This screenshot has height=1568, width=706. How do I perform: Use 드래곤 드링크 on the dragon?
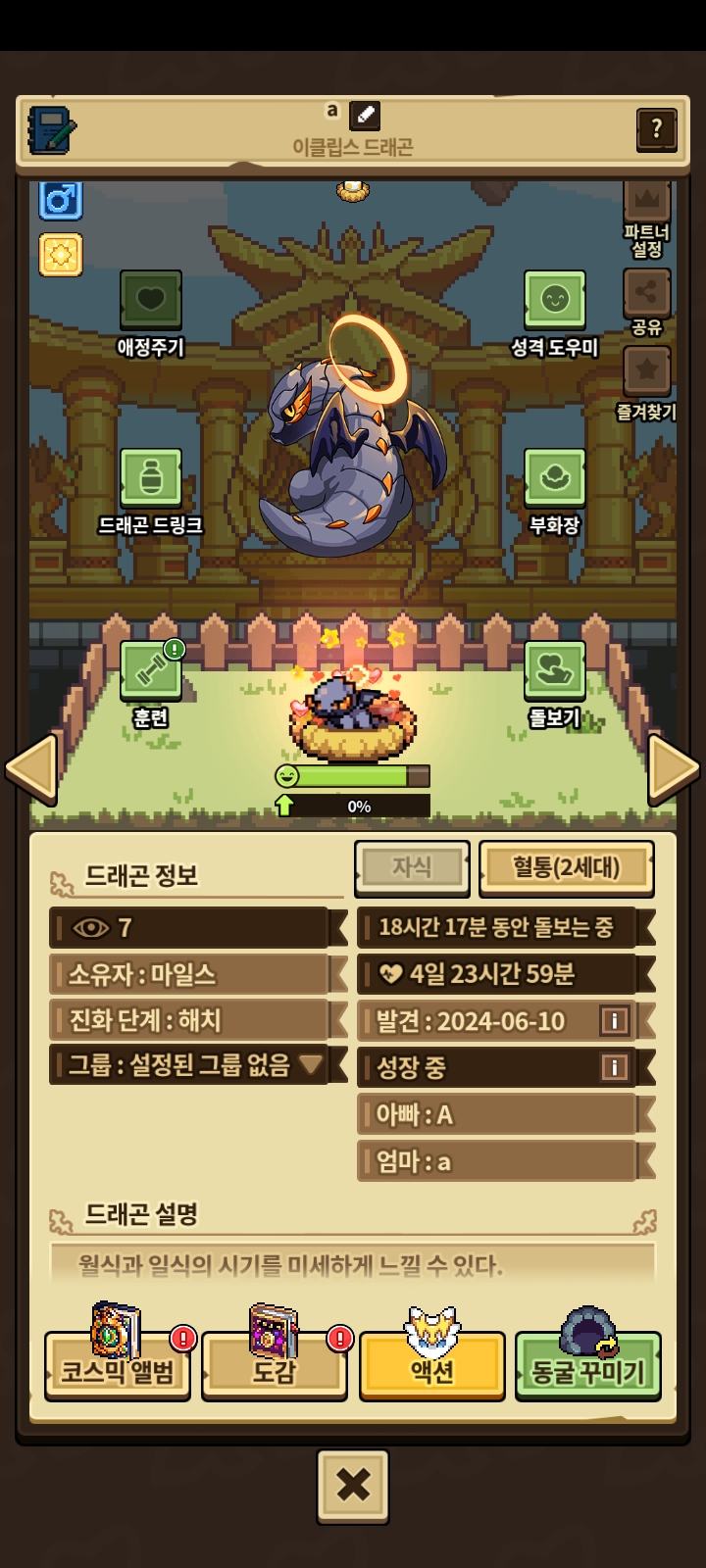click(x=150, y=478)
